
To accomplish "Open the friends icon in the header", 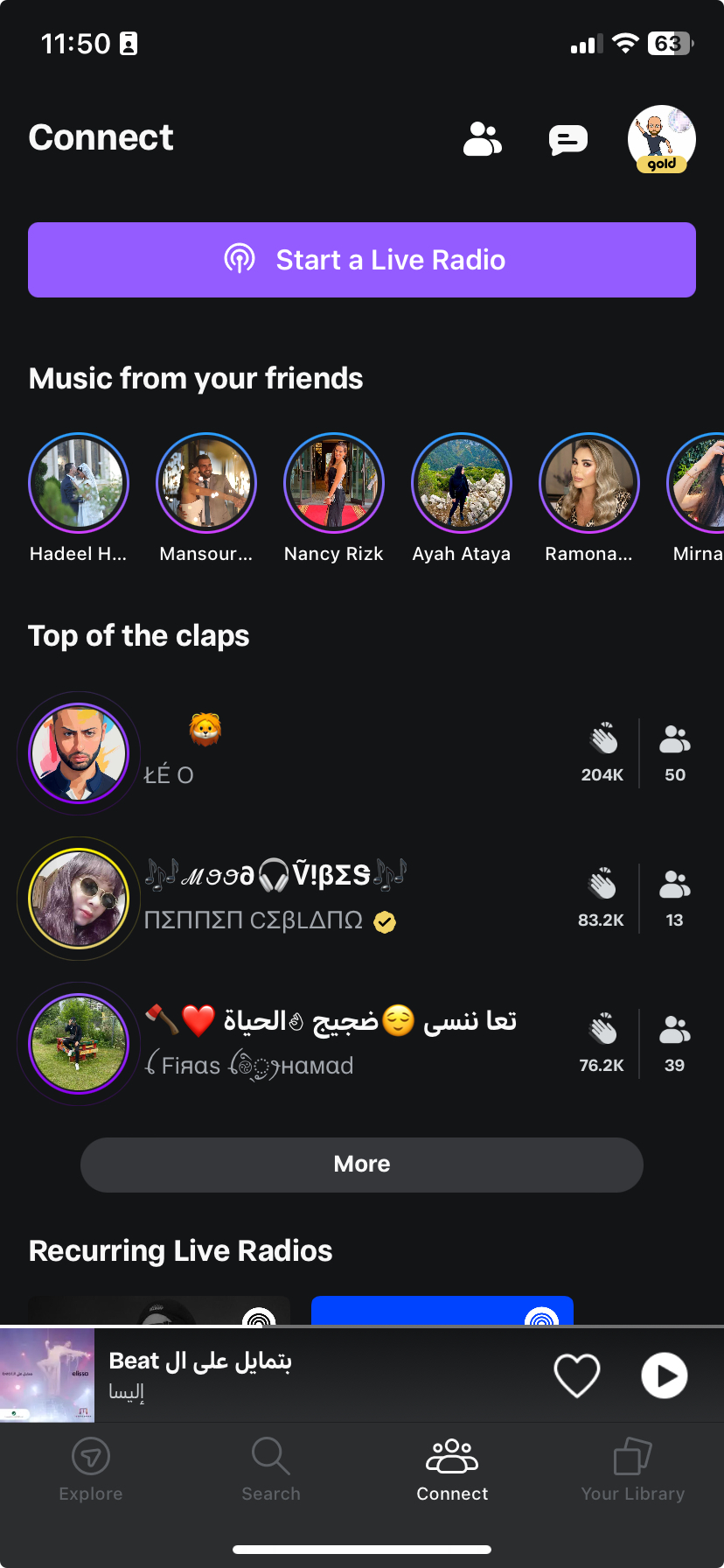I will (x=483, y=138).
